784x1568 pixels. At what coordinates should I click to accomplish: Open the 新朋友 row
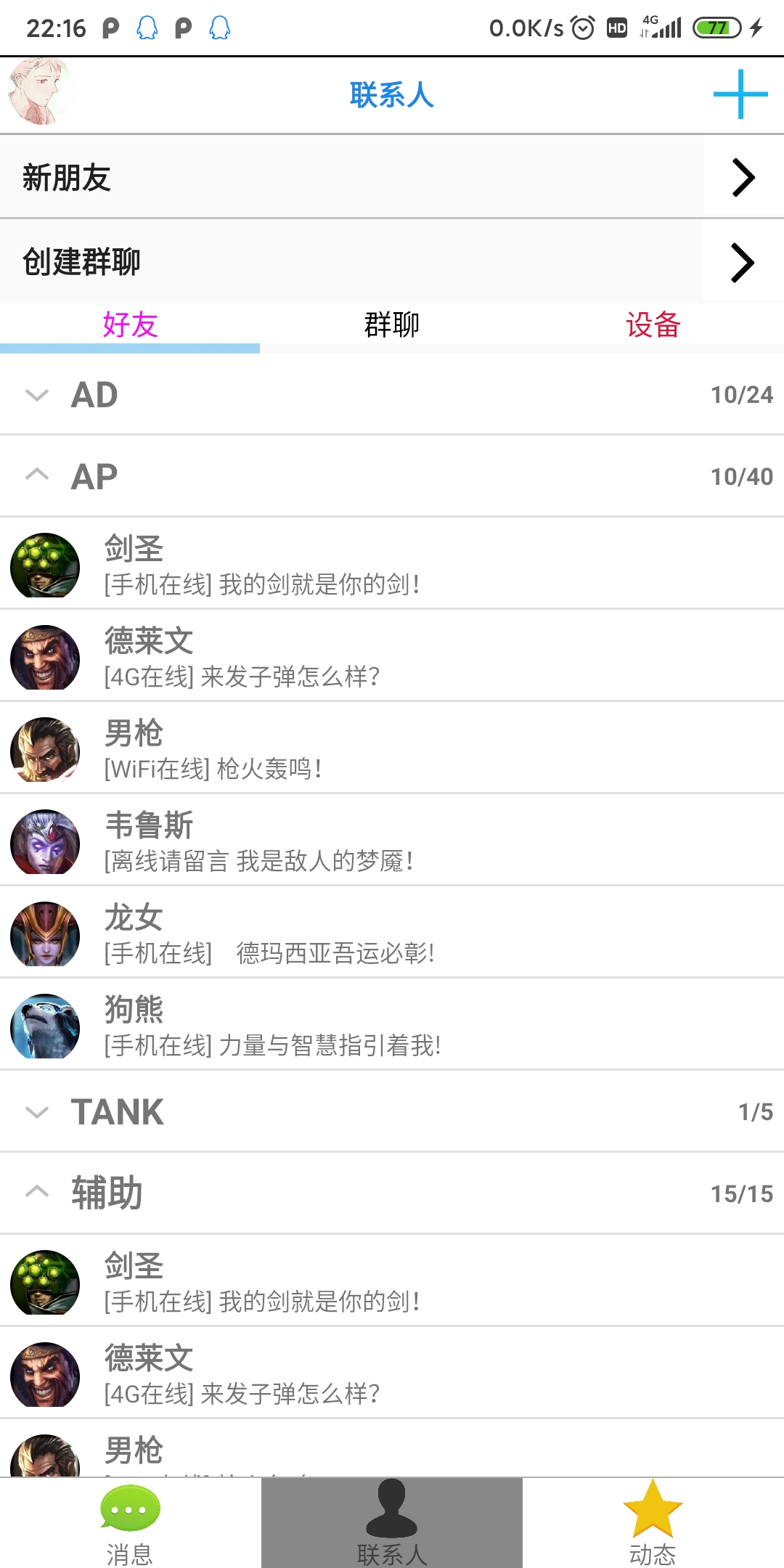392,177
